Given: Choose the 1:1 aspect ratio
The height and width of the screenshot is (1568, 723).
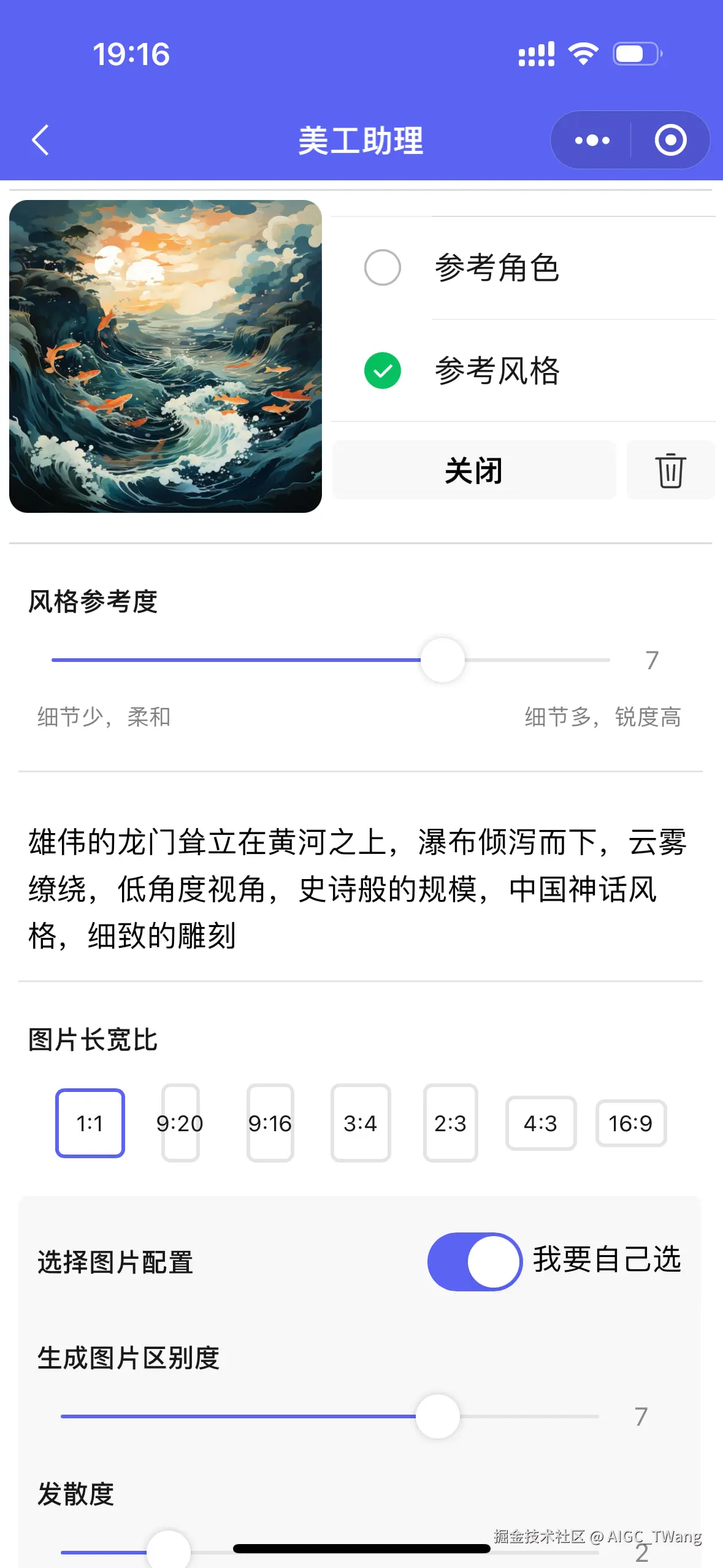Looking at the screenshot, I should point(90,1123).
